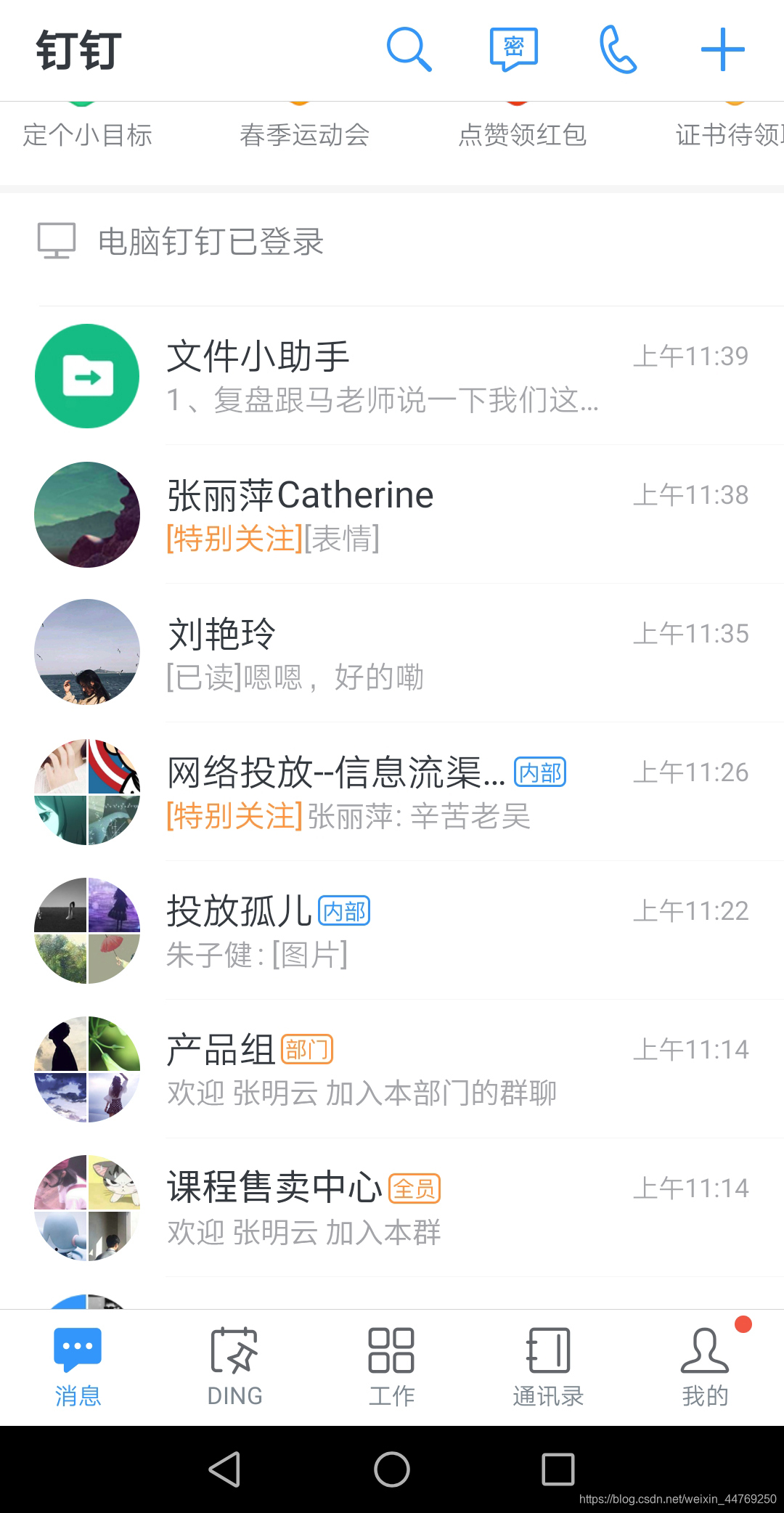Screen dimensions: 784x1513
Task: Open 定个小目标 shortcut
Action: (x=87, y=134)
